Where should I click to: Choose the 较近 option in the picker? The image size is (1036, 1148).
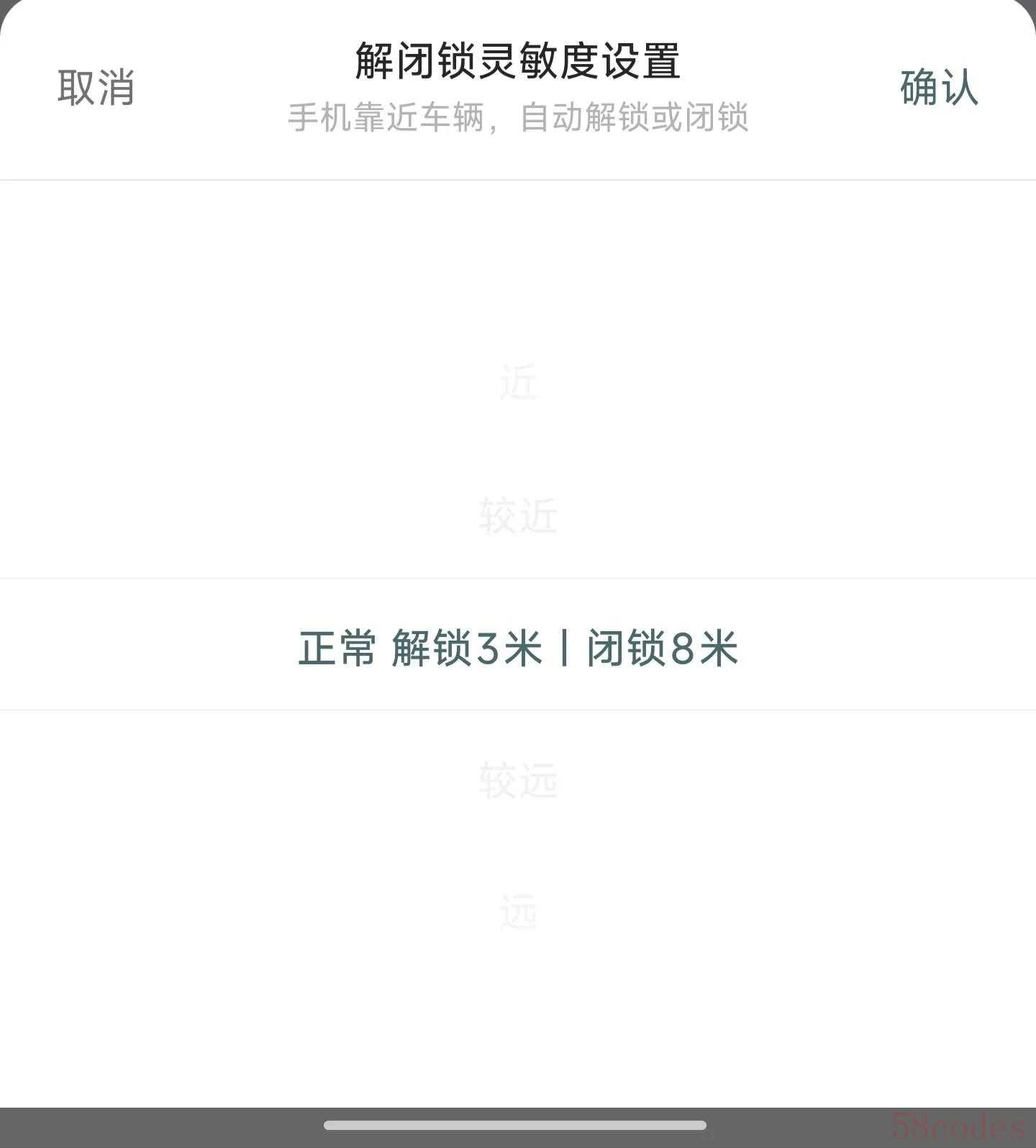(x=518, y=515)
